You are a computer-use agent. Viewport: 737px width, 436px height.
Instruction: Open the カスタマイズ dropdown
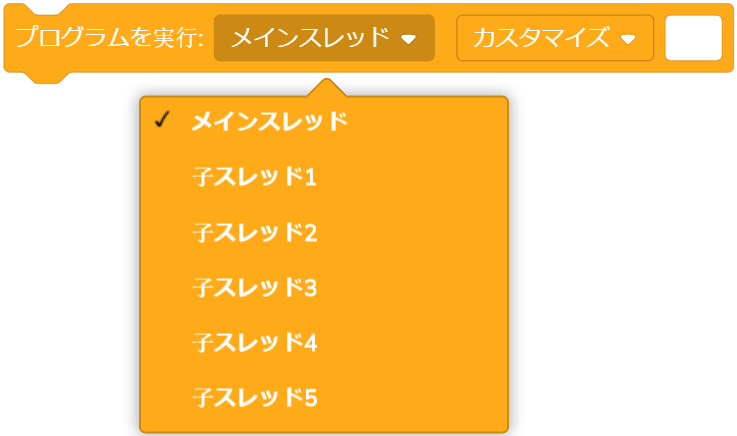click(x=554, y=38)
